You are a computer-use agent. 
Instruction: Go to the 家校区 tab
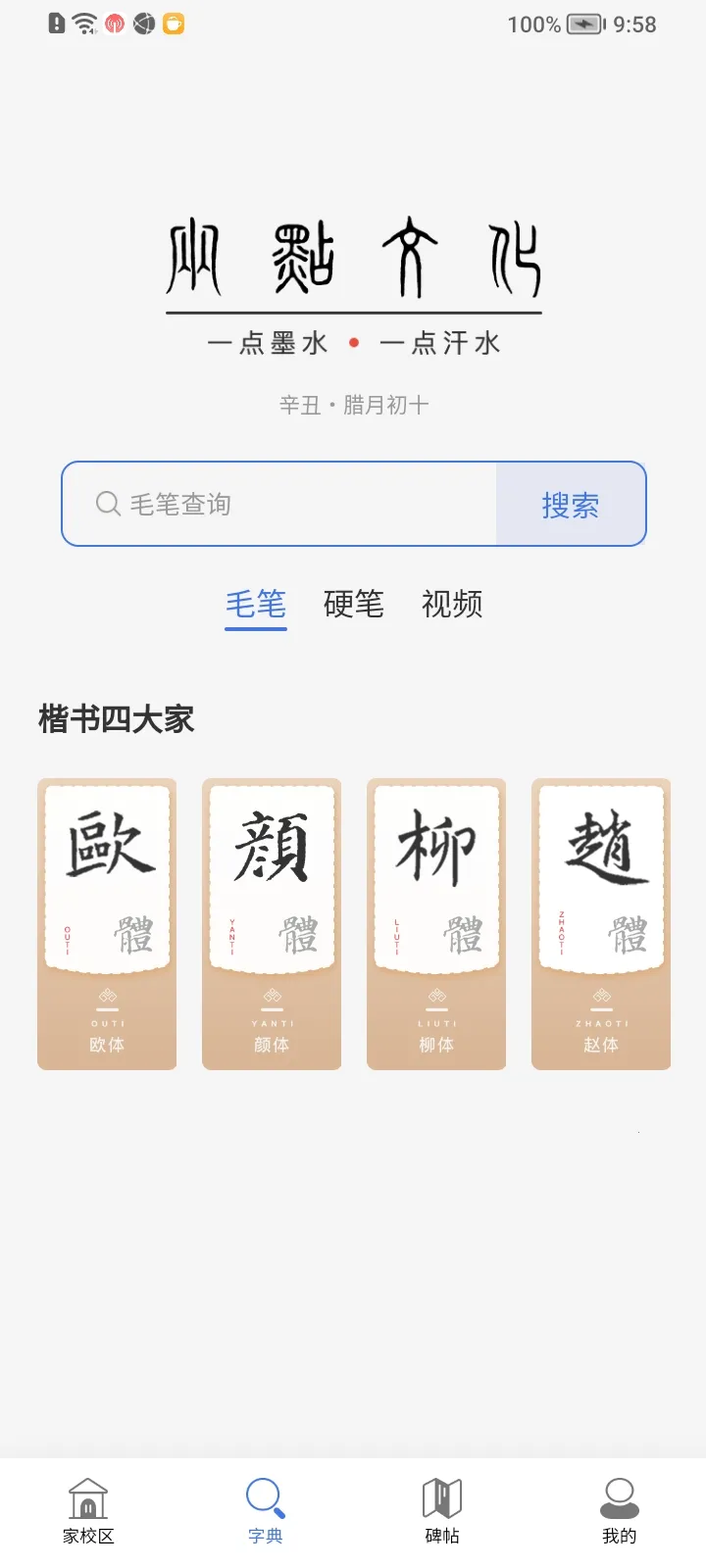point(88,1511)
